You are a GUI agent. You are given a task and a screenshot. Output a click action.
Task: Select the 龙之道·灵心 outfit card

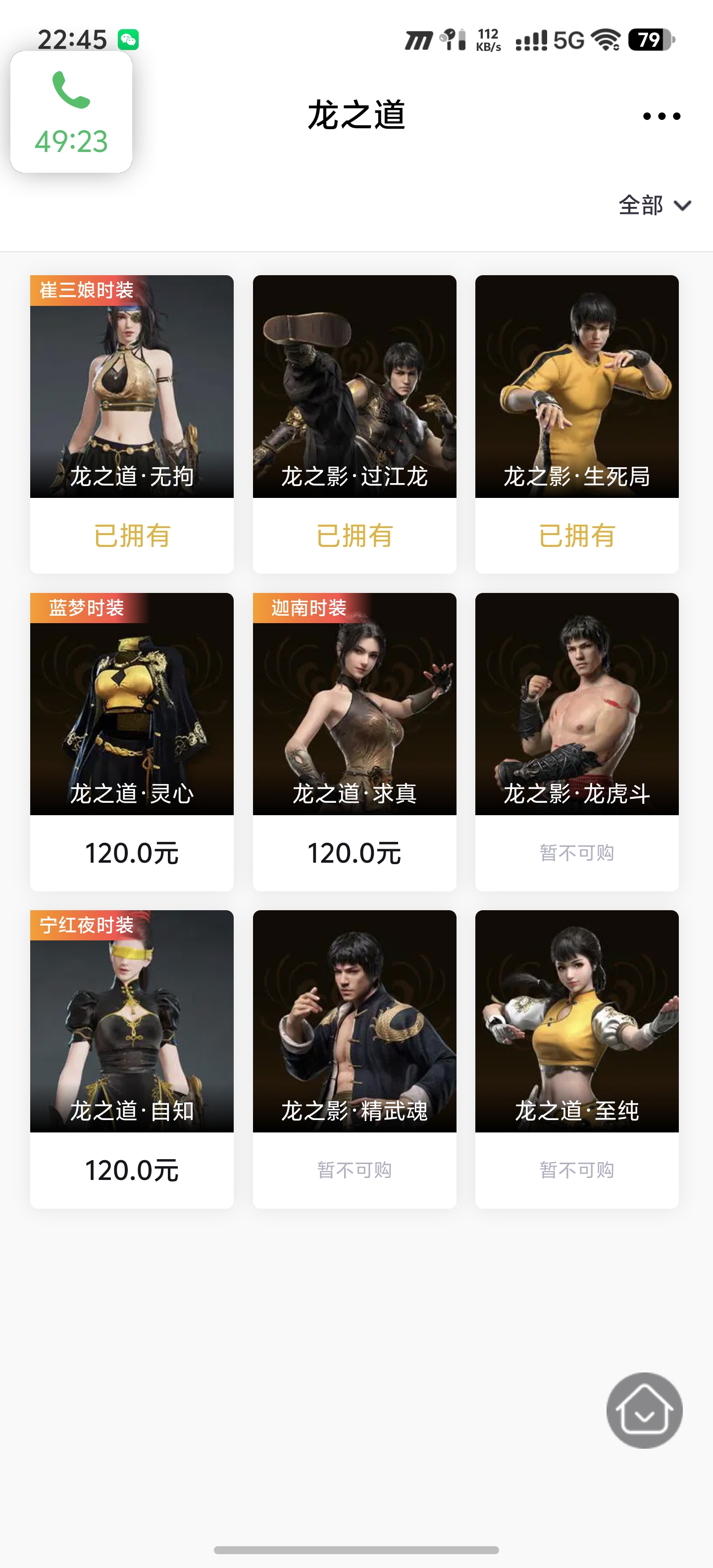[132, 704]
